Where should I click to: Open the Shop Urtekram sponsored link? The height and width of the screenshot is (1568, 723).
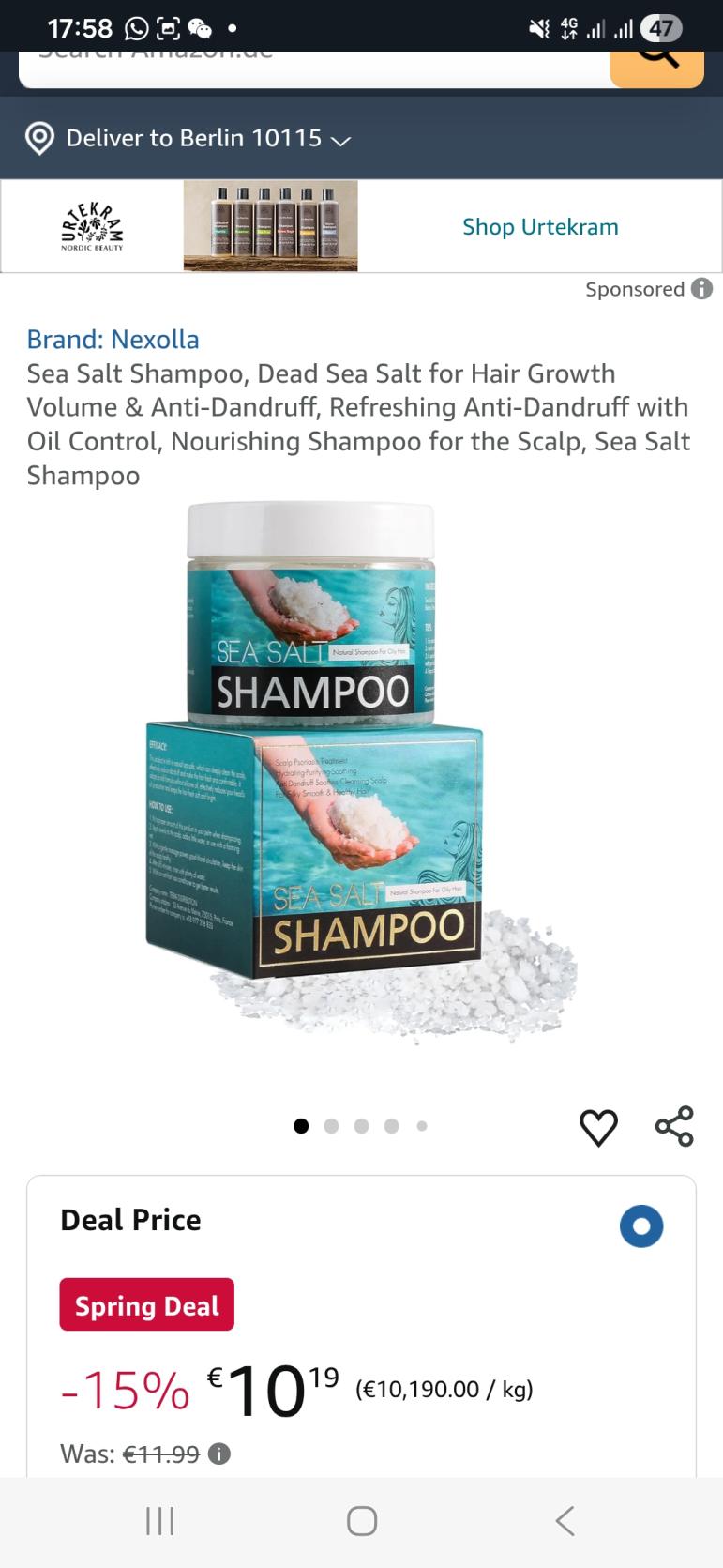pos(540,226)
